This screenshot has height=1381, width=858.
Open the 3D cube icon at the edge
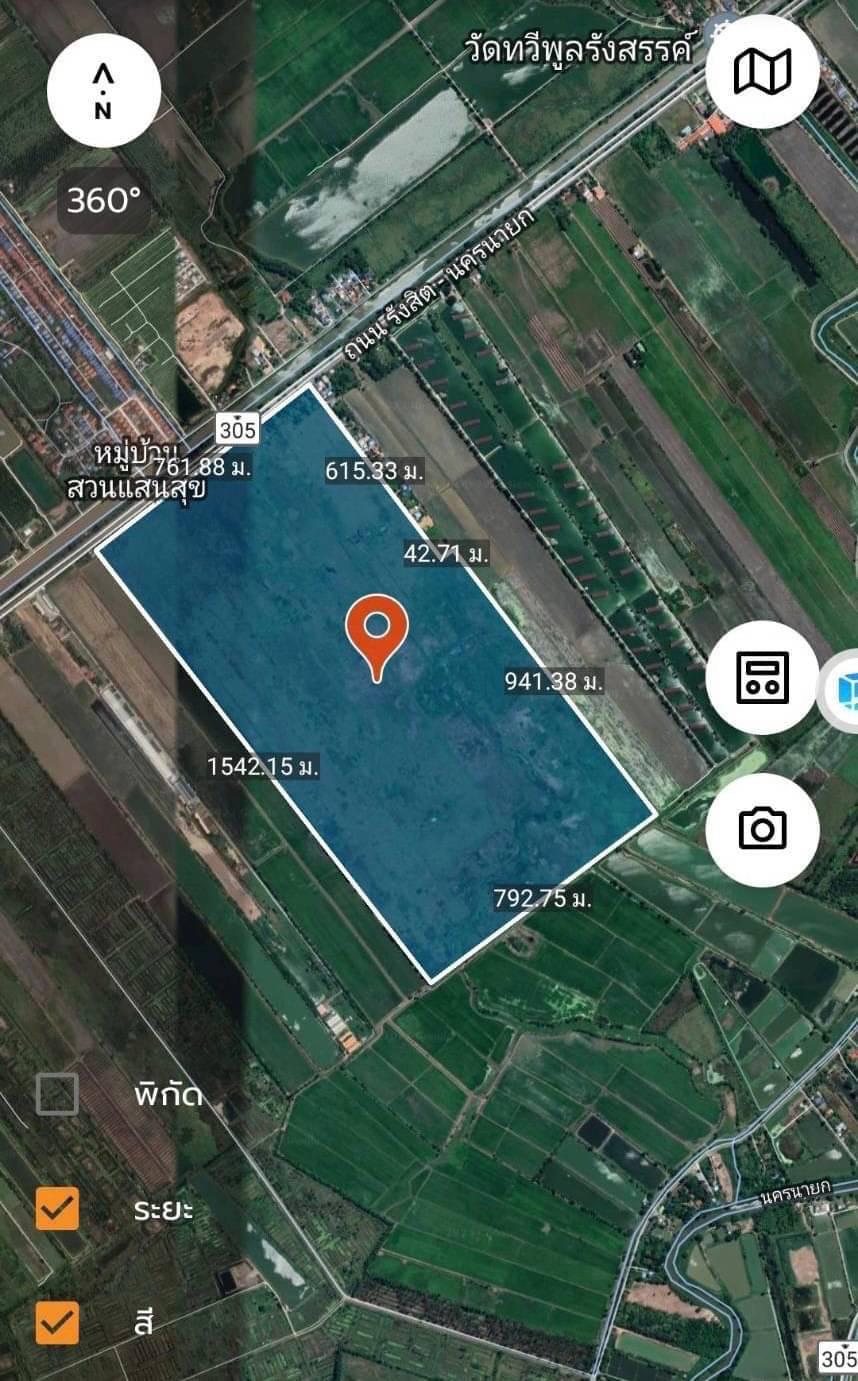click(x=842, y=691)
